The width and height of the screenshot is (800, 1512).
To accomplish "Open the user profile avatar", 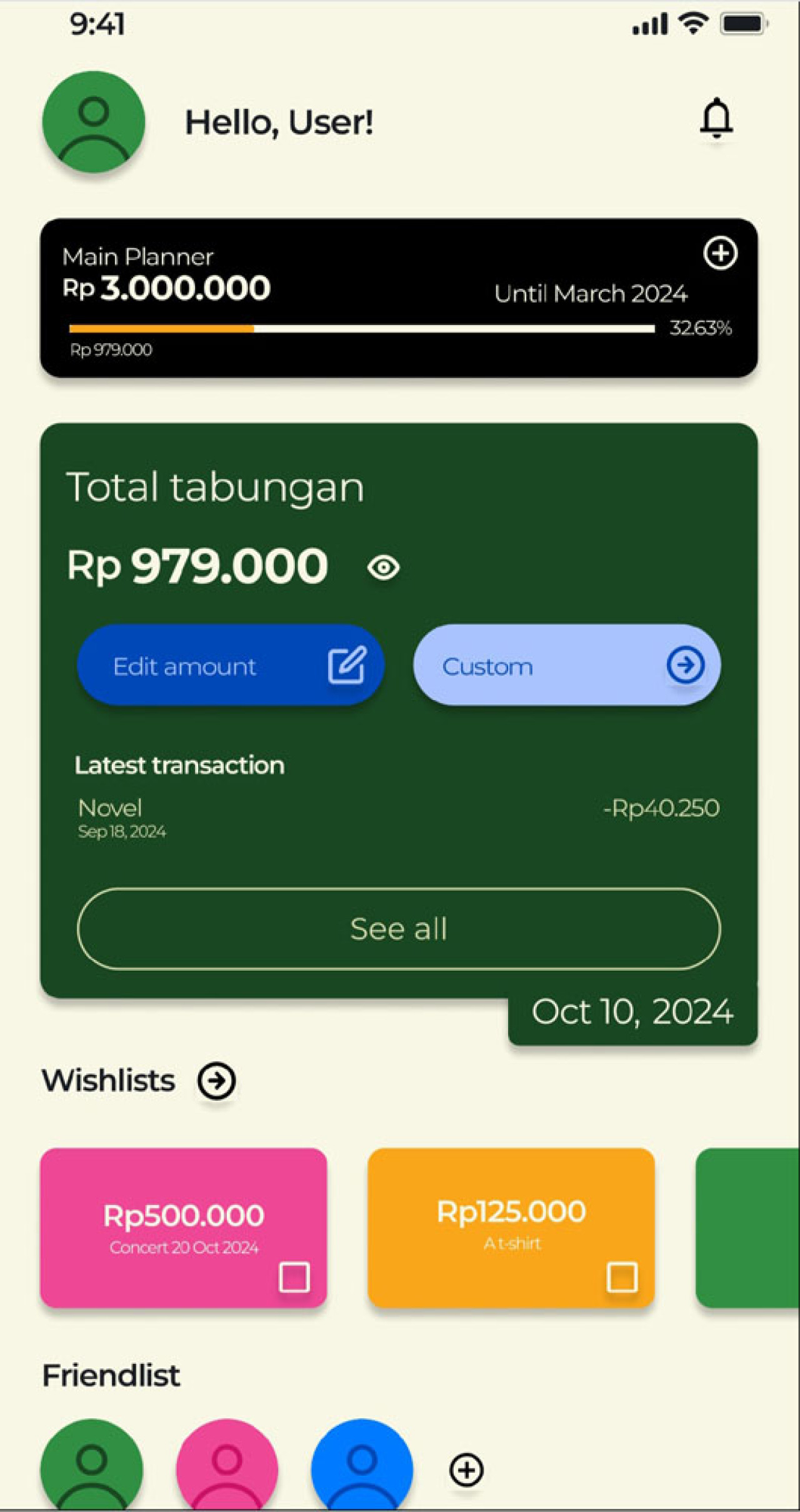I will [94, 122].
